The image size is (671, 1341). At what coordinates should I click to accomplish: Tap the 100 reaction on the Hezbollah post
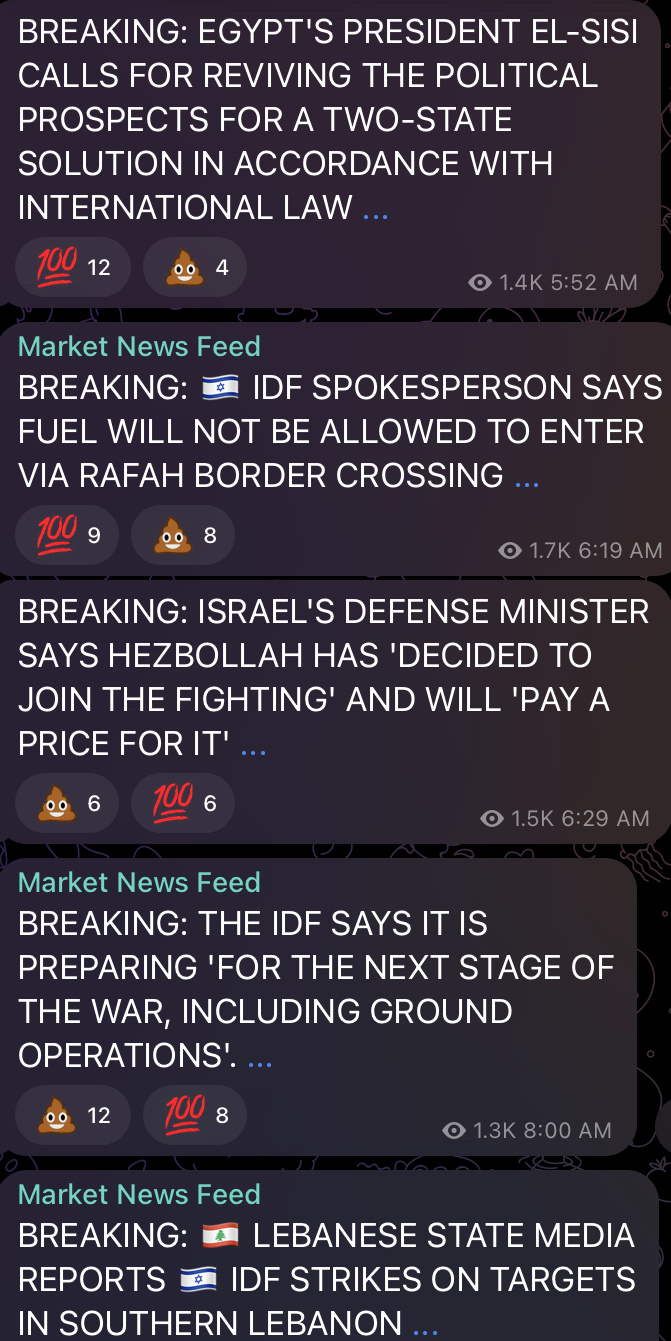click(183, 803)
